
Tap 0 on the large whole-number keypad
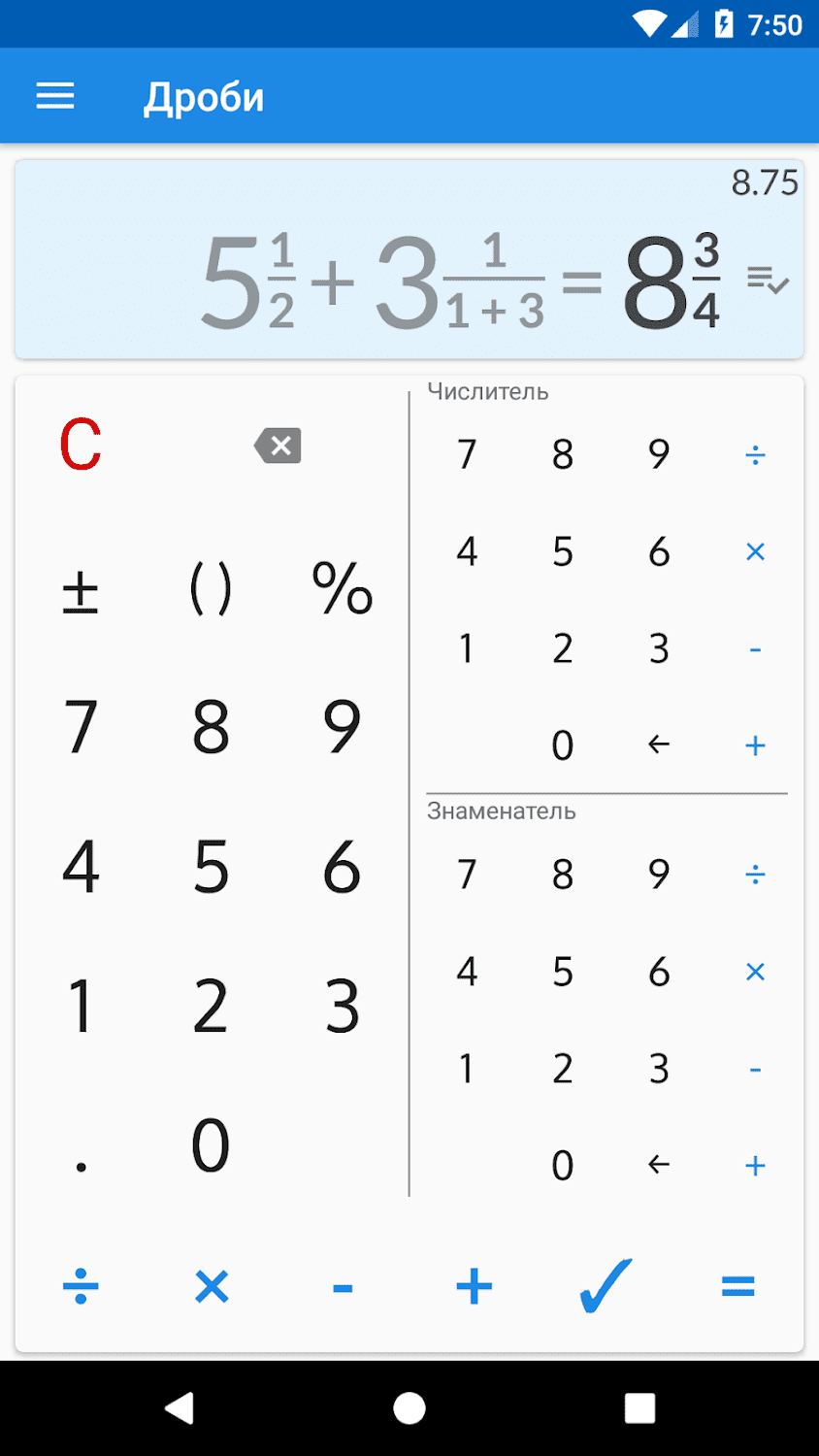211,1145
